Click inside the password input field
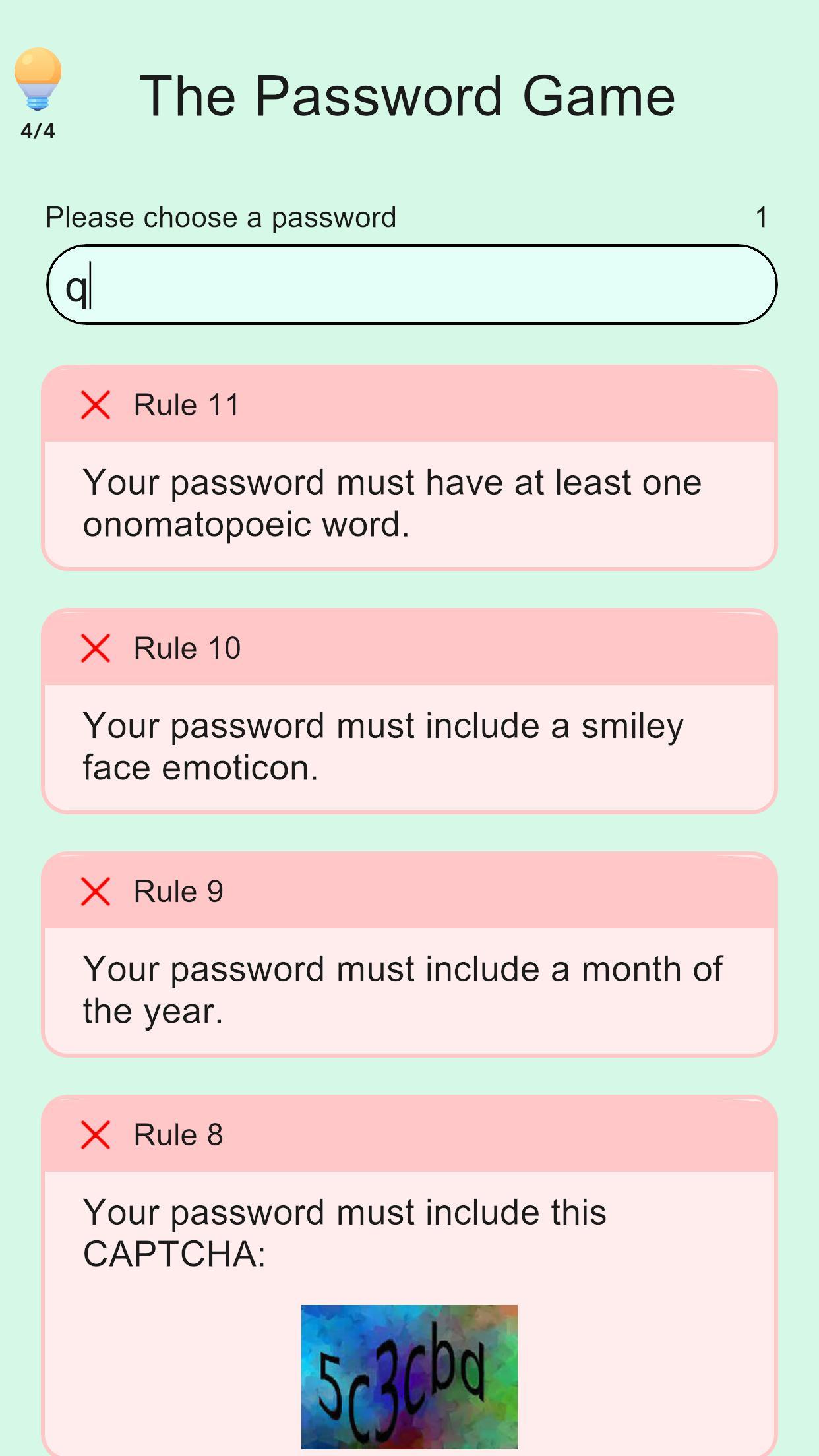The width and height of the screenshot is (819, 1456). click(x=409, y=284)
